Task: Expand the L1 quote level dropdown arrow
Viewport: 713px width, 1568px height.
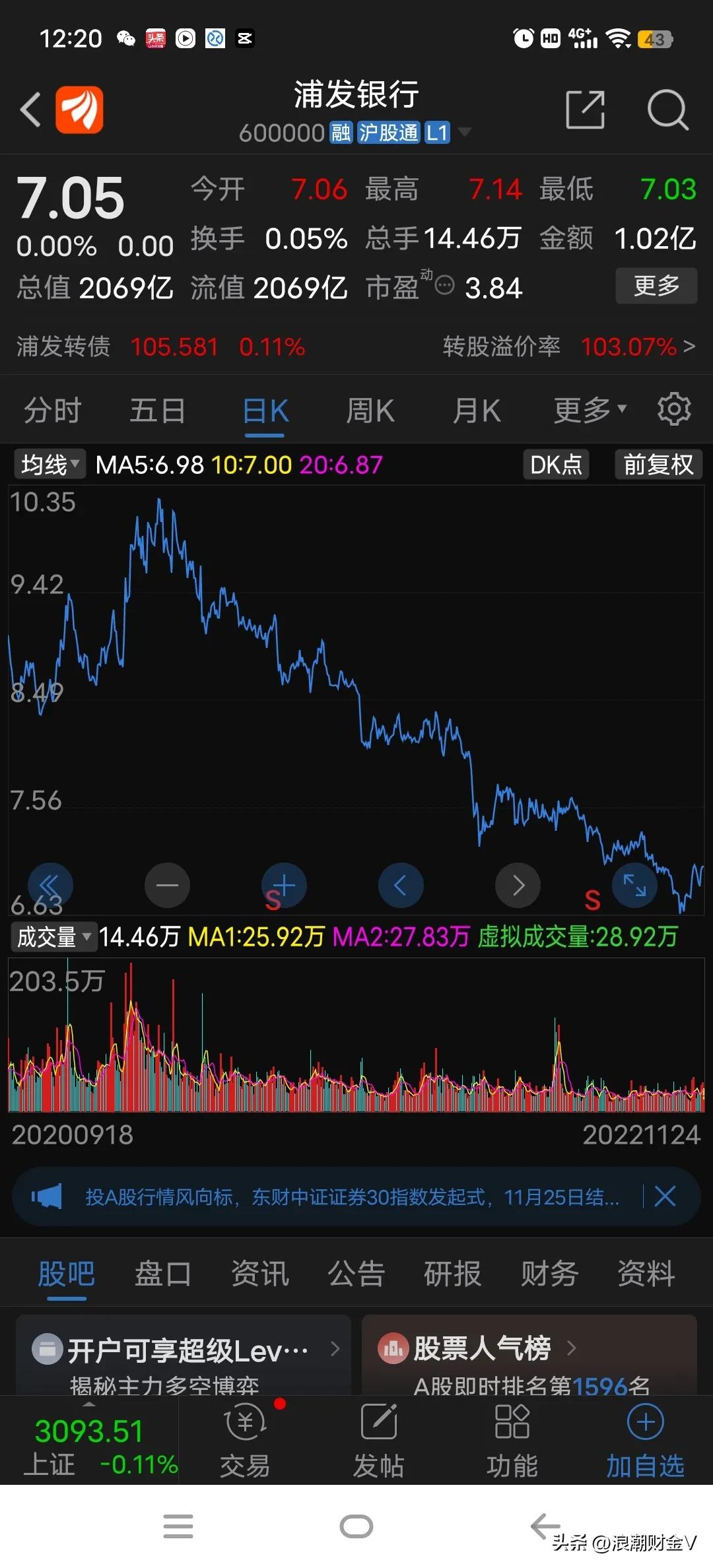Action: click(465, 132)
